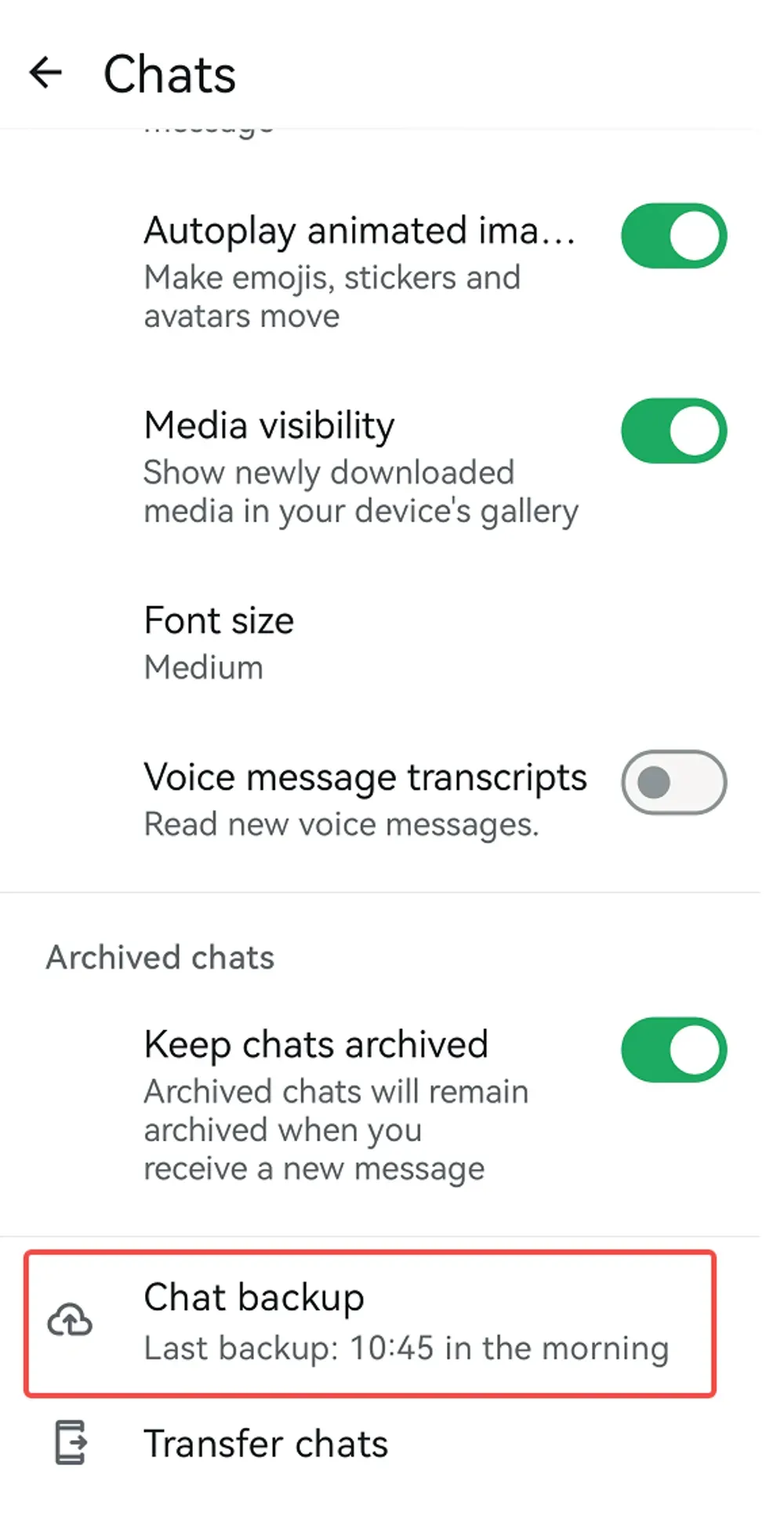Tap the back arrow to leave Chats settings
This screenshot has width=784, height=1513.
pos(45,74)
